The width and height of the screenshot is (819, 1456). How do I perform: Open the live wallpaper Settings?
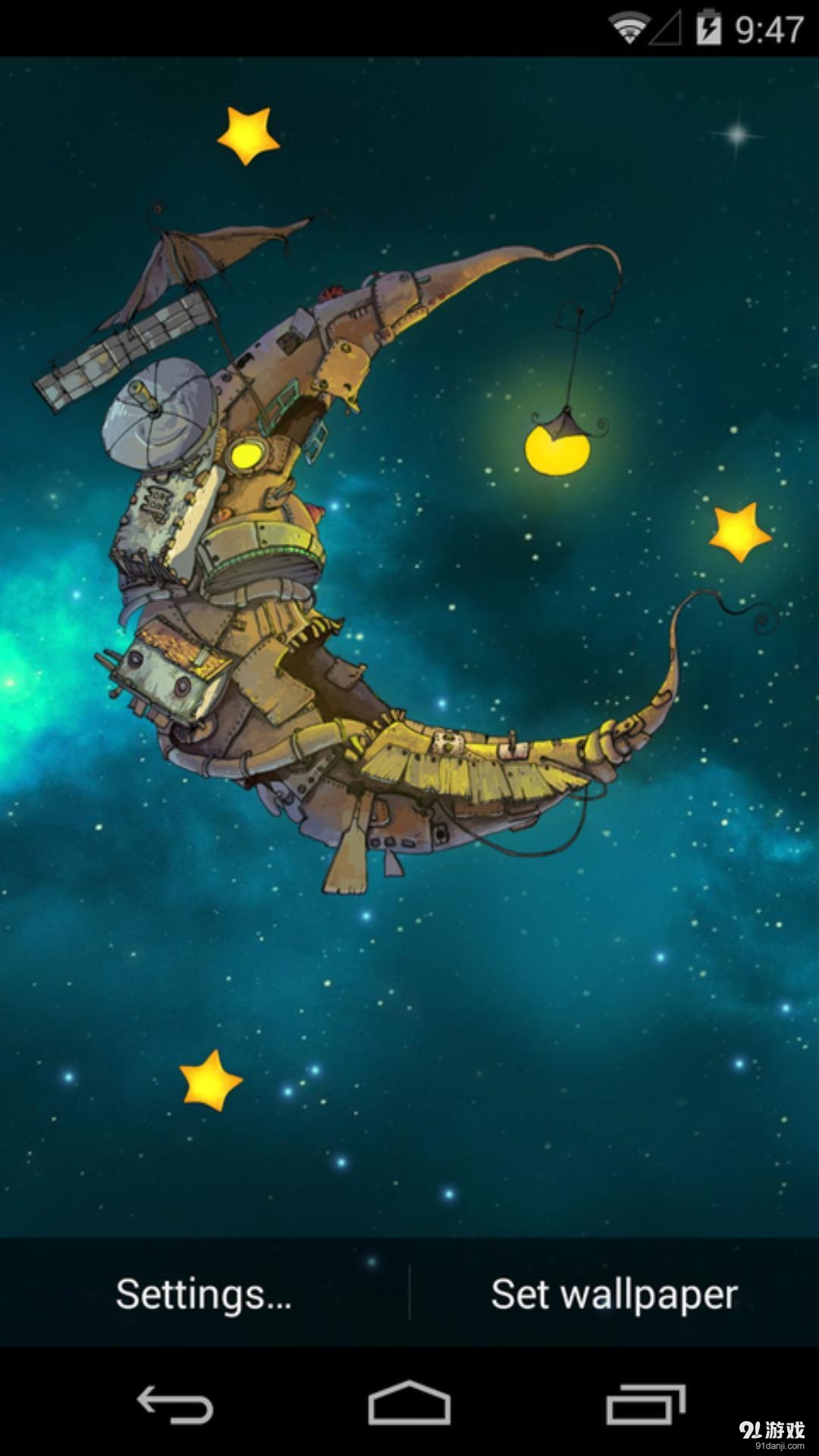point(203,1294)
